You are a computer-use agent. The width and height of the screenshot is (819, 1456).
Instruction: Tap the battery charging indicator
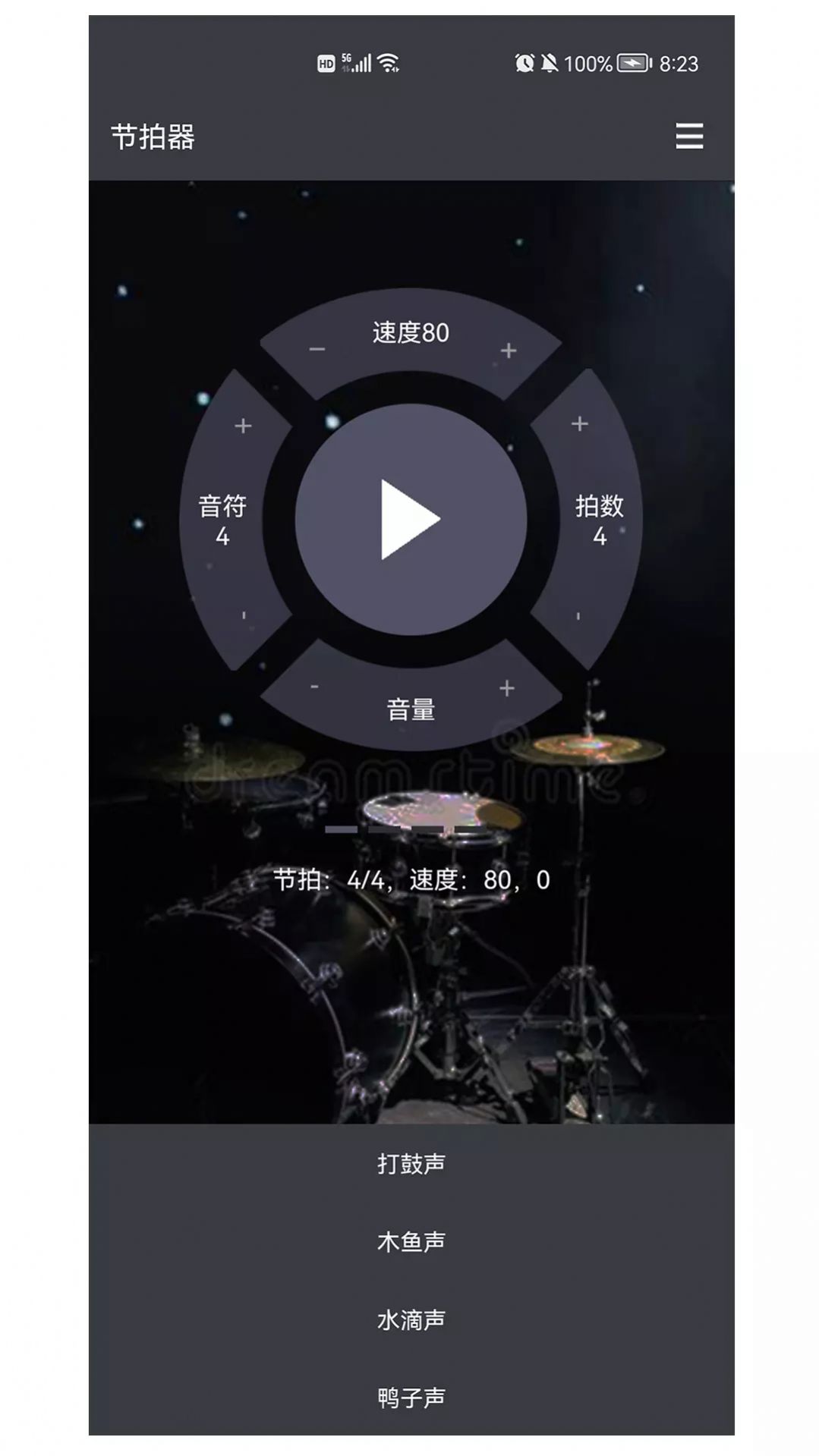click(x=634, y=64)
